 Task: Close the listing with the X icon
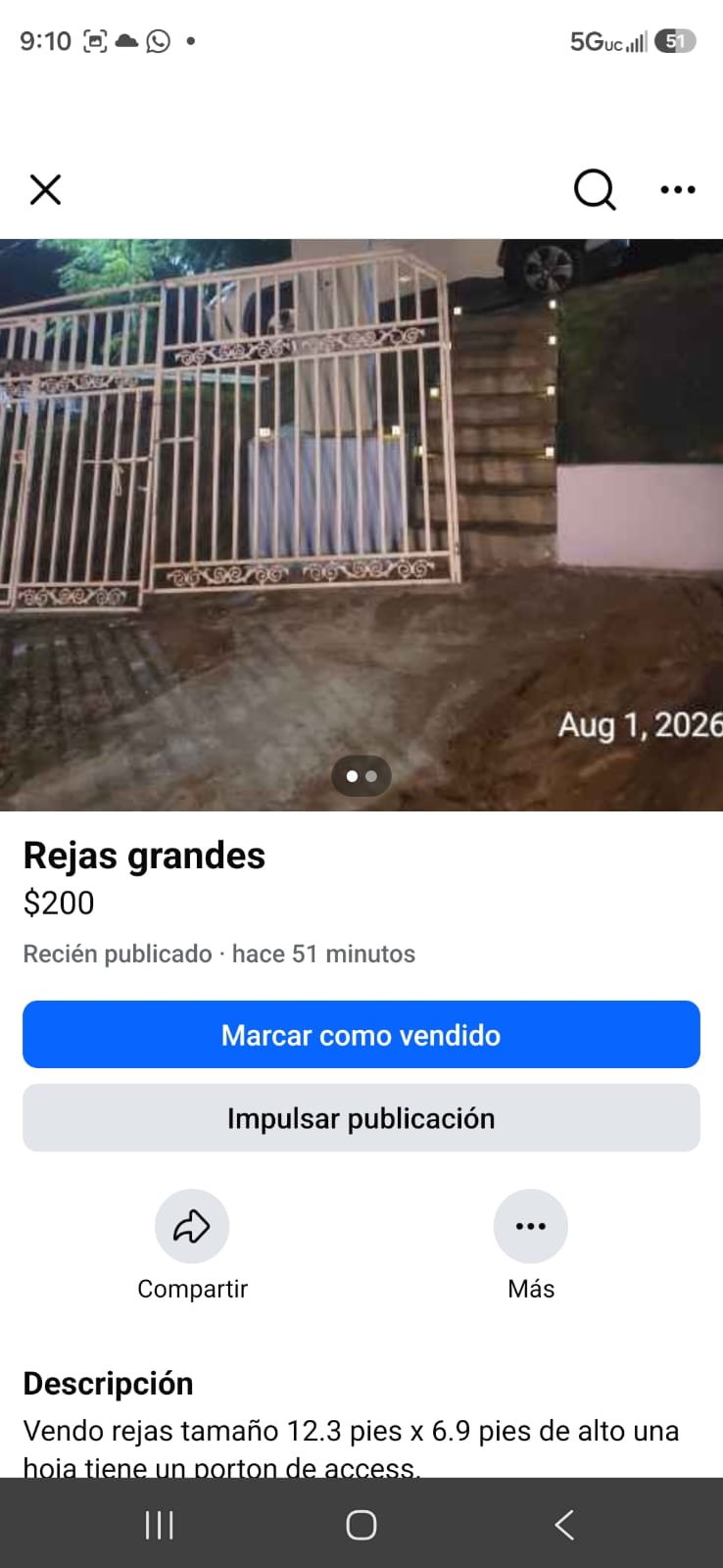[x=45, y=189]
